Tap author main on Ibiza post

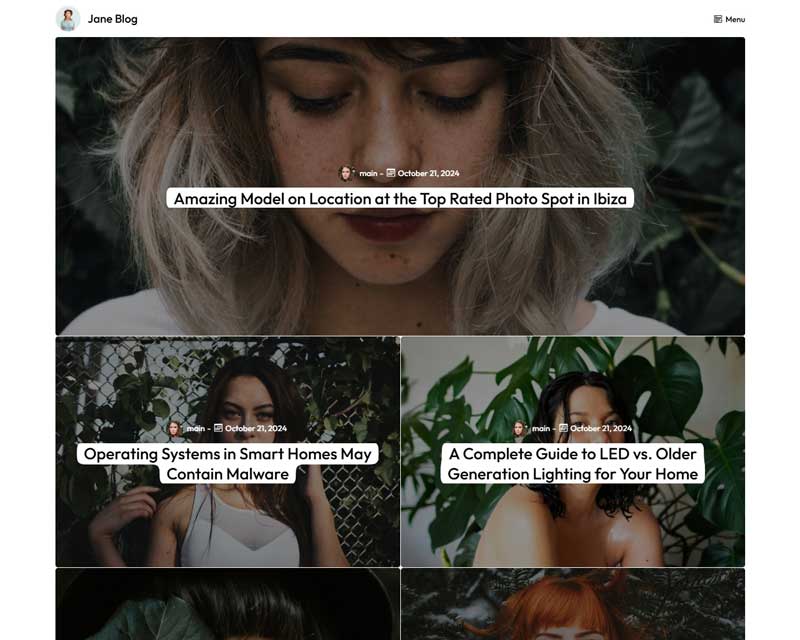[368, 174]
